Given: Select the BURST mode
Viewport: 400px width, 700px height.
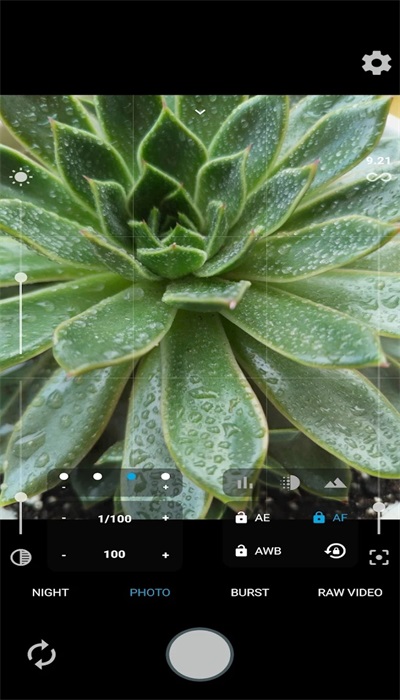Looking at the screenshot, I should [x=250, y=592].
